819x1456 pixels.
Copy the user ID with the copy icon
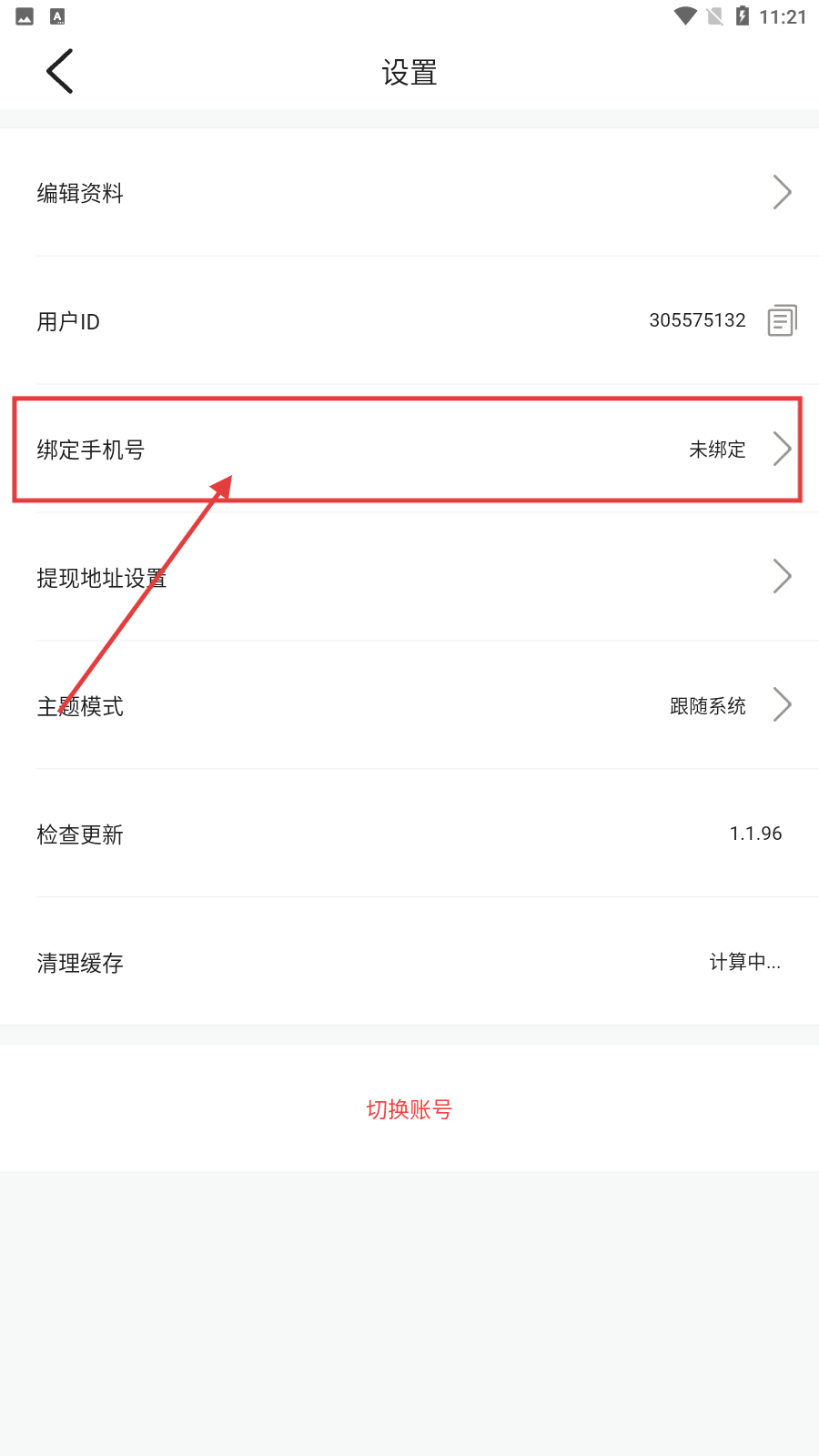coord(781,320)
